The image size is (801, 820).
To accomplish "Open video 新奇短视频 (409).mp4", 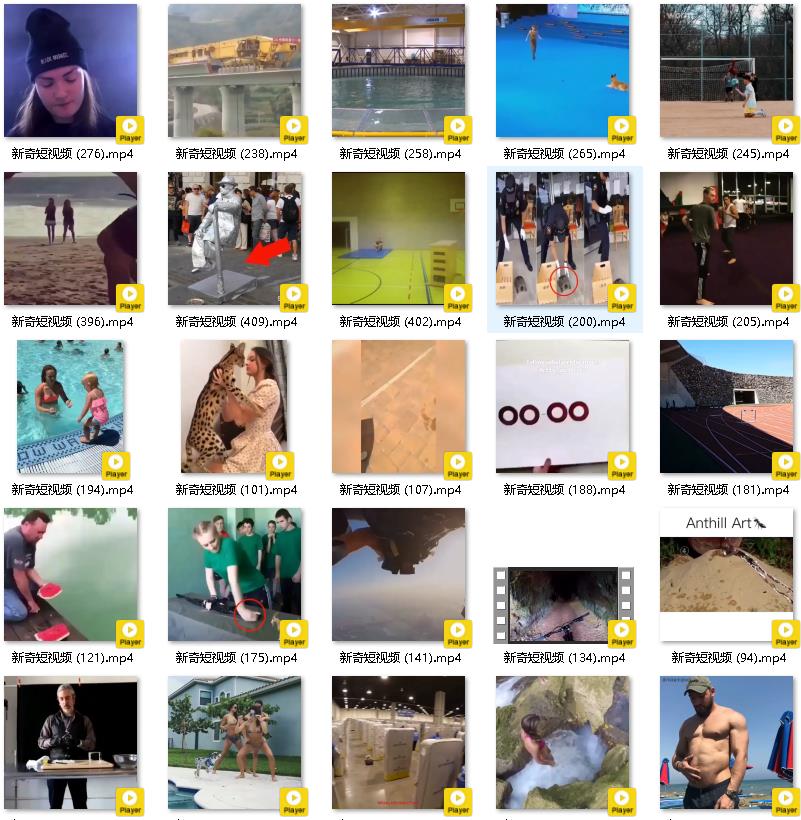I will (235, 239).
